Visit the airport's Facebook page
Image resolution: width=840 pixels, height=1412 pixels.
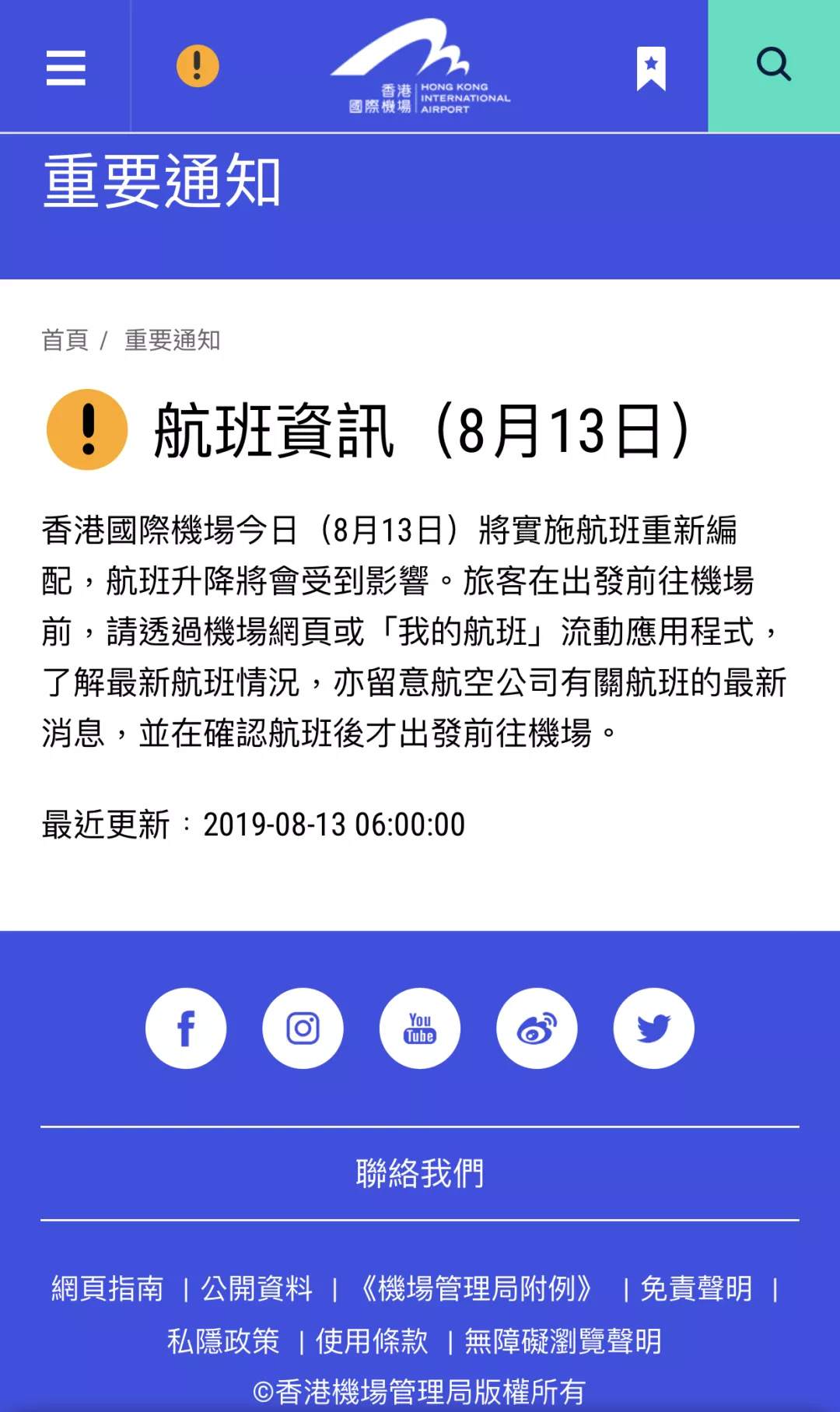pos(186,1028)
